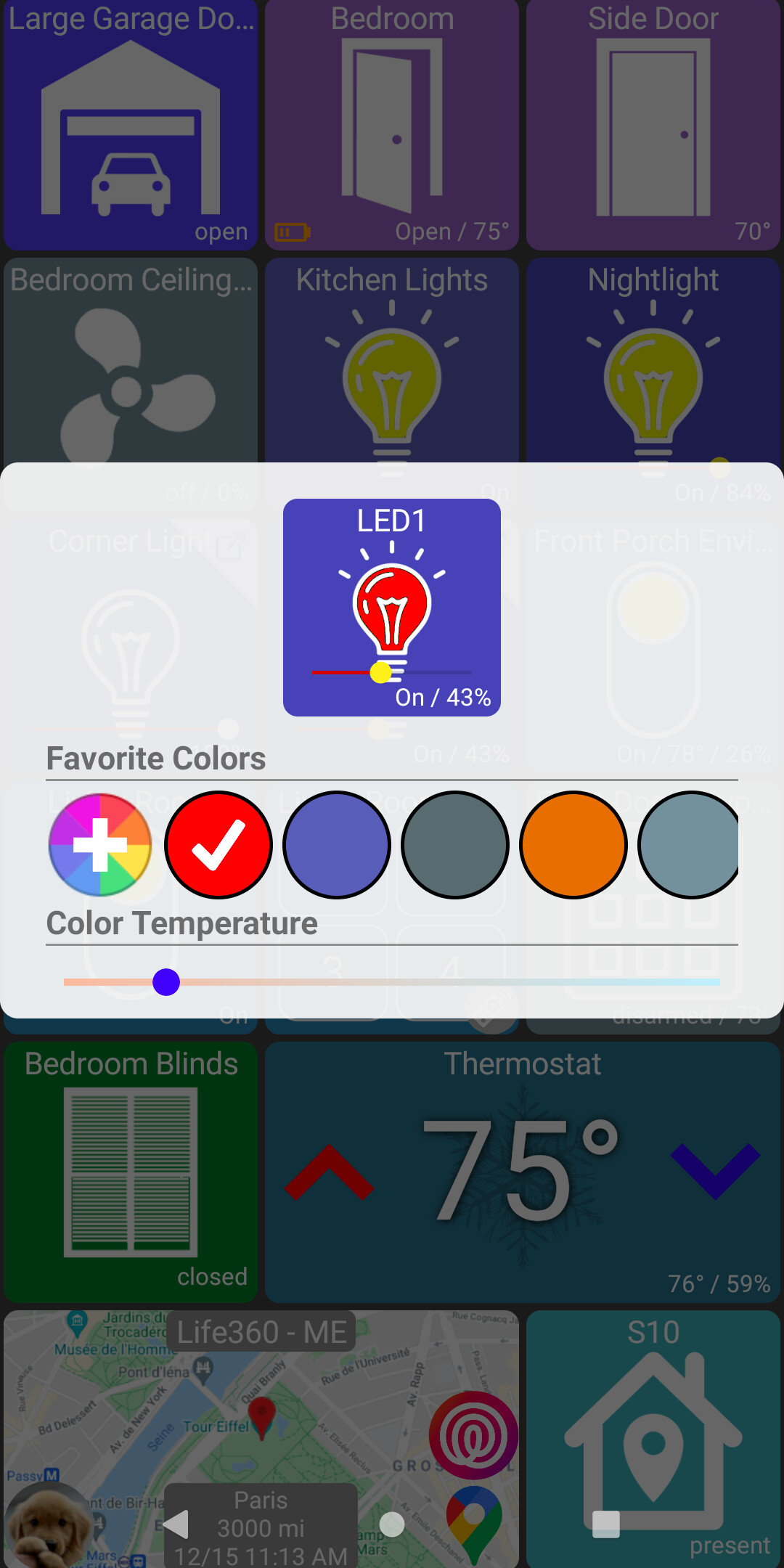Add a new favorite color
Screen dimensions: 784x1568
pyautogui.click(x=100, y=845)
